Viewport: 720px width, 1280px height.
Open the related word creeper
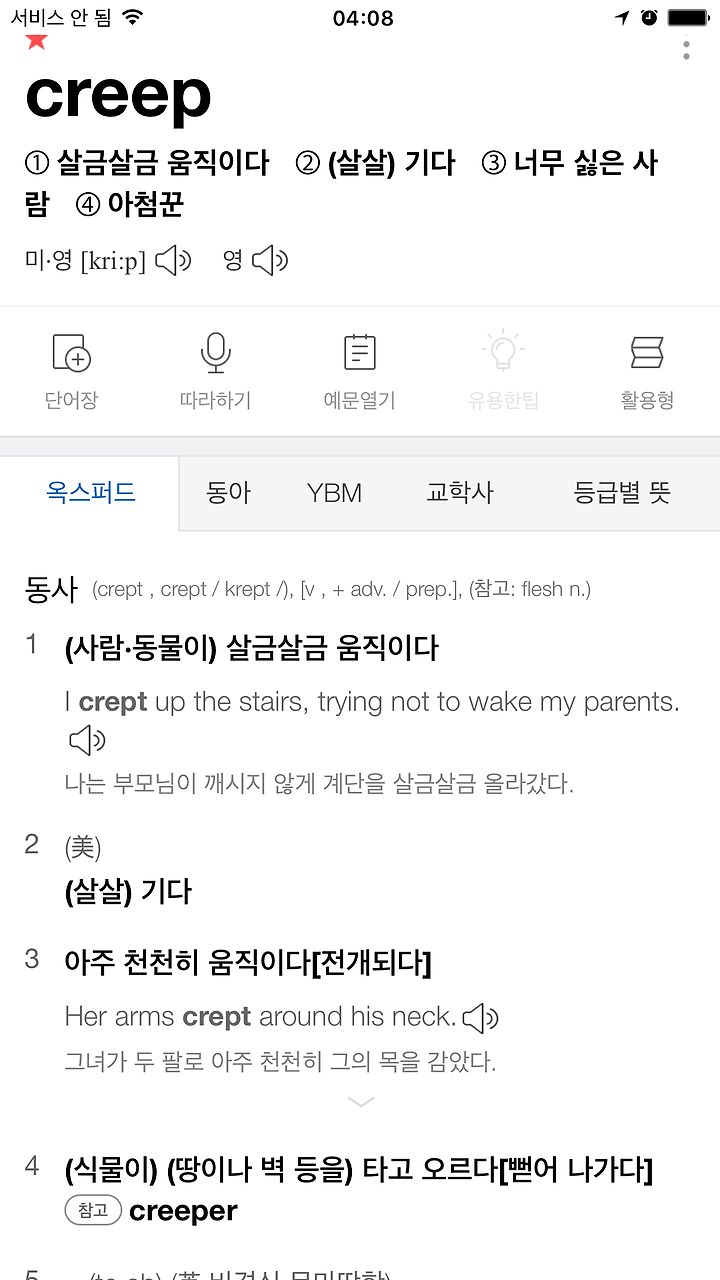[x=183, y=1211]
